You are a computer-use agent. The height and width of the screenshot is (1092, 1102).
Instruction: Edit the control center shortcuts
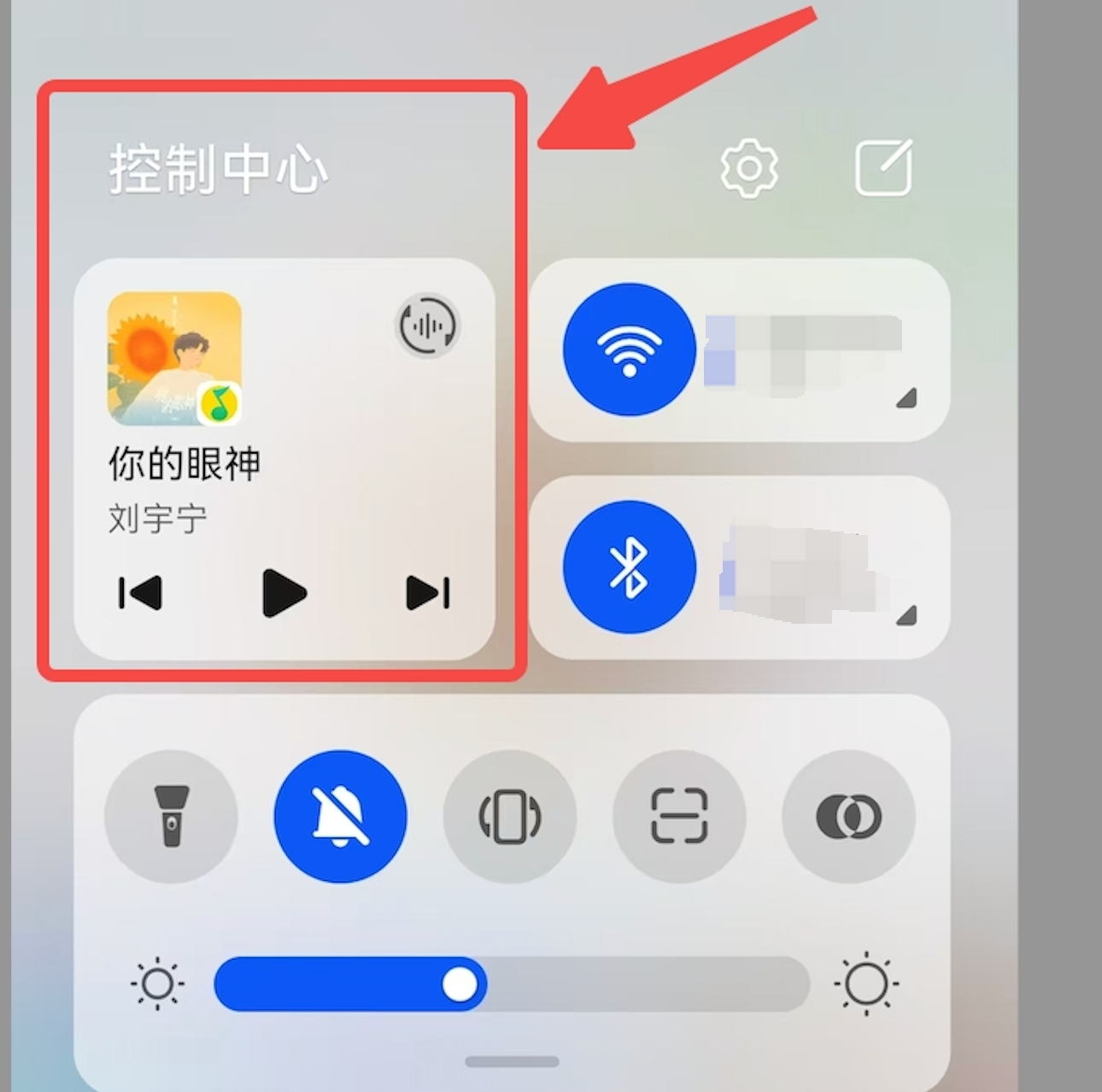pyautogui.click(x=883, y=168)
